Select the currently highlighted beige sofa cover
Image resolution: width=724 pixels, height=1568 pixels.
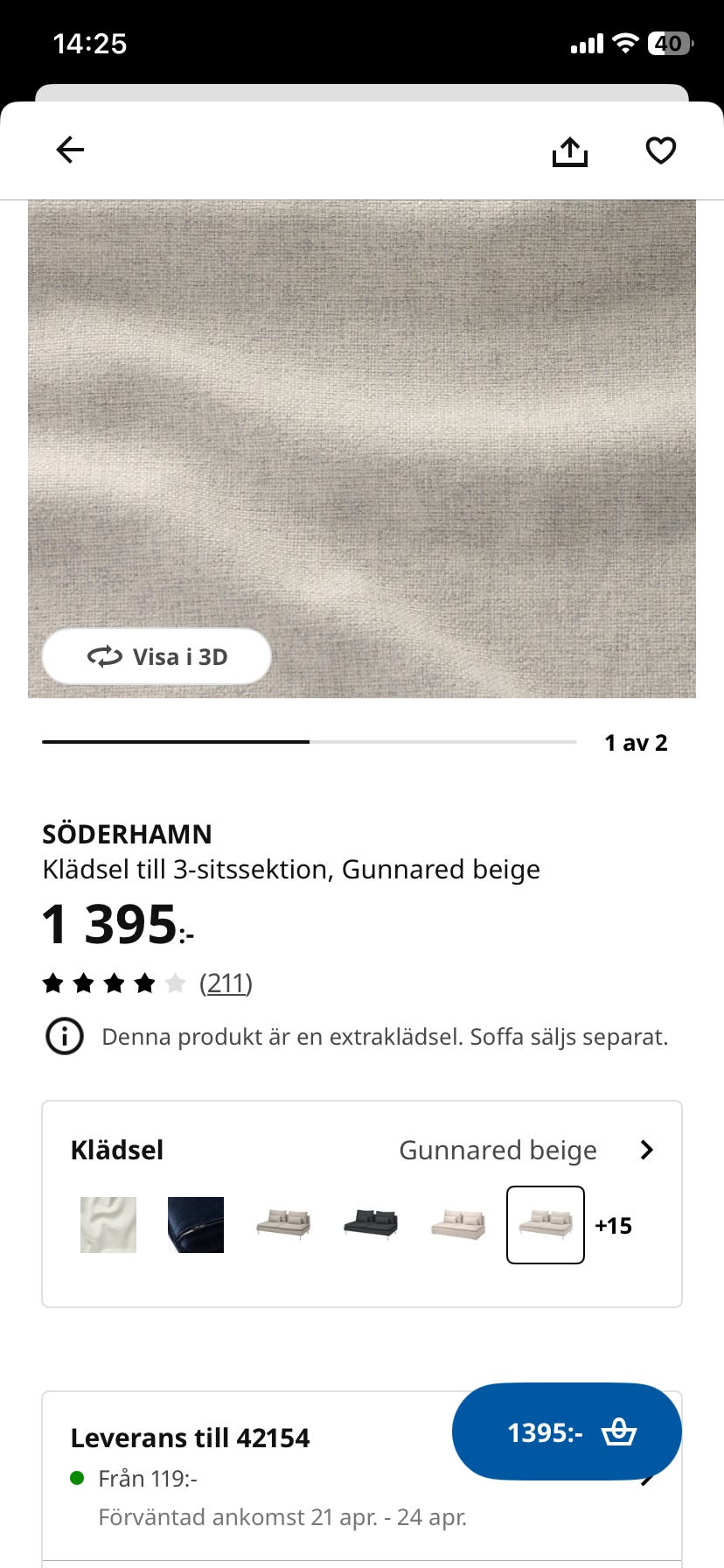click(x=545, y=1225)
